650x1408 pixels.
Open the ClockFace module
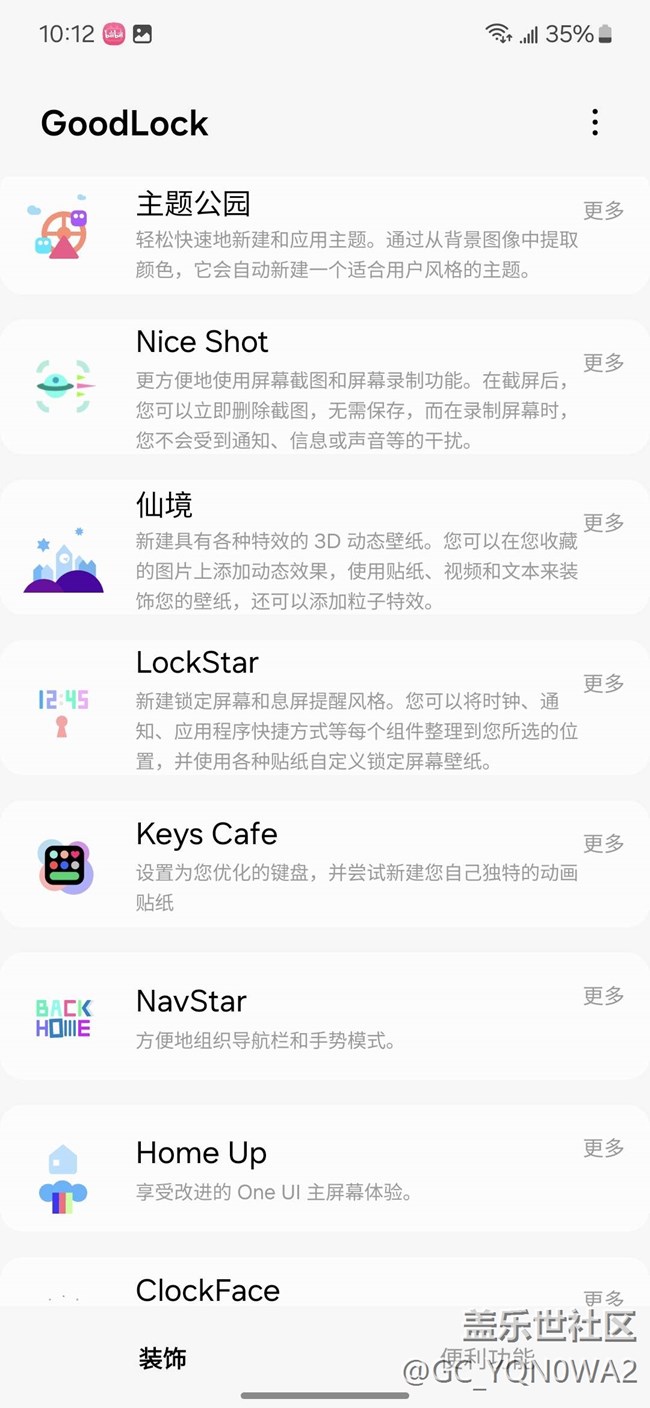(208, 1289)
